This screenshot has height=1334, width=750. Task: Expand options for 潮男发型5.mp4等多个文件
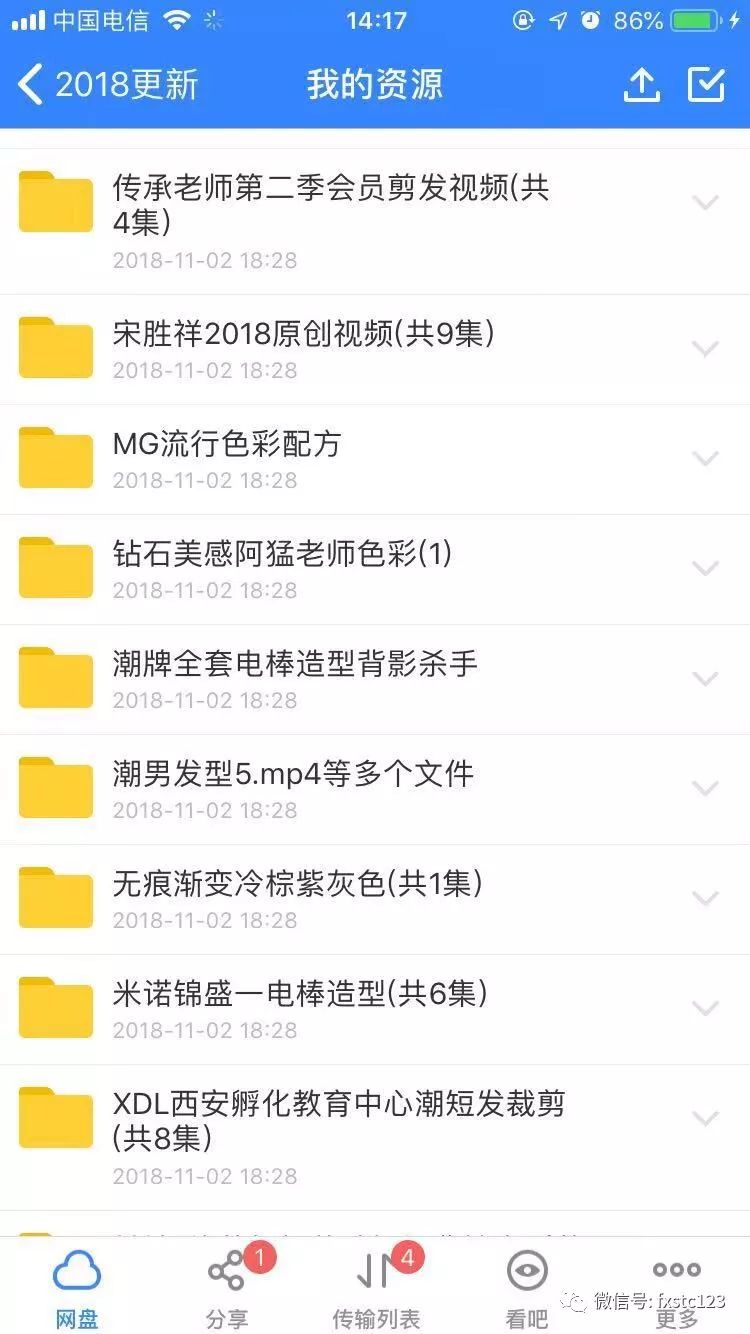(706, 789)
